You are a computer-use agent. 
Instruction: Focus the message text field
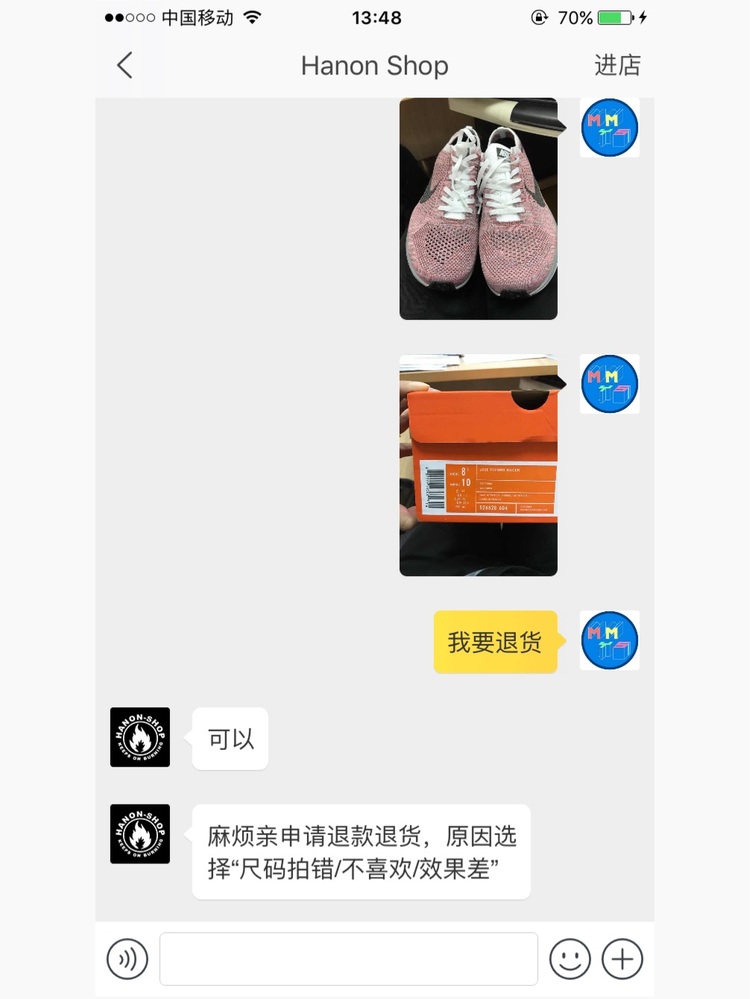coord(348,960)
